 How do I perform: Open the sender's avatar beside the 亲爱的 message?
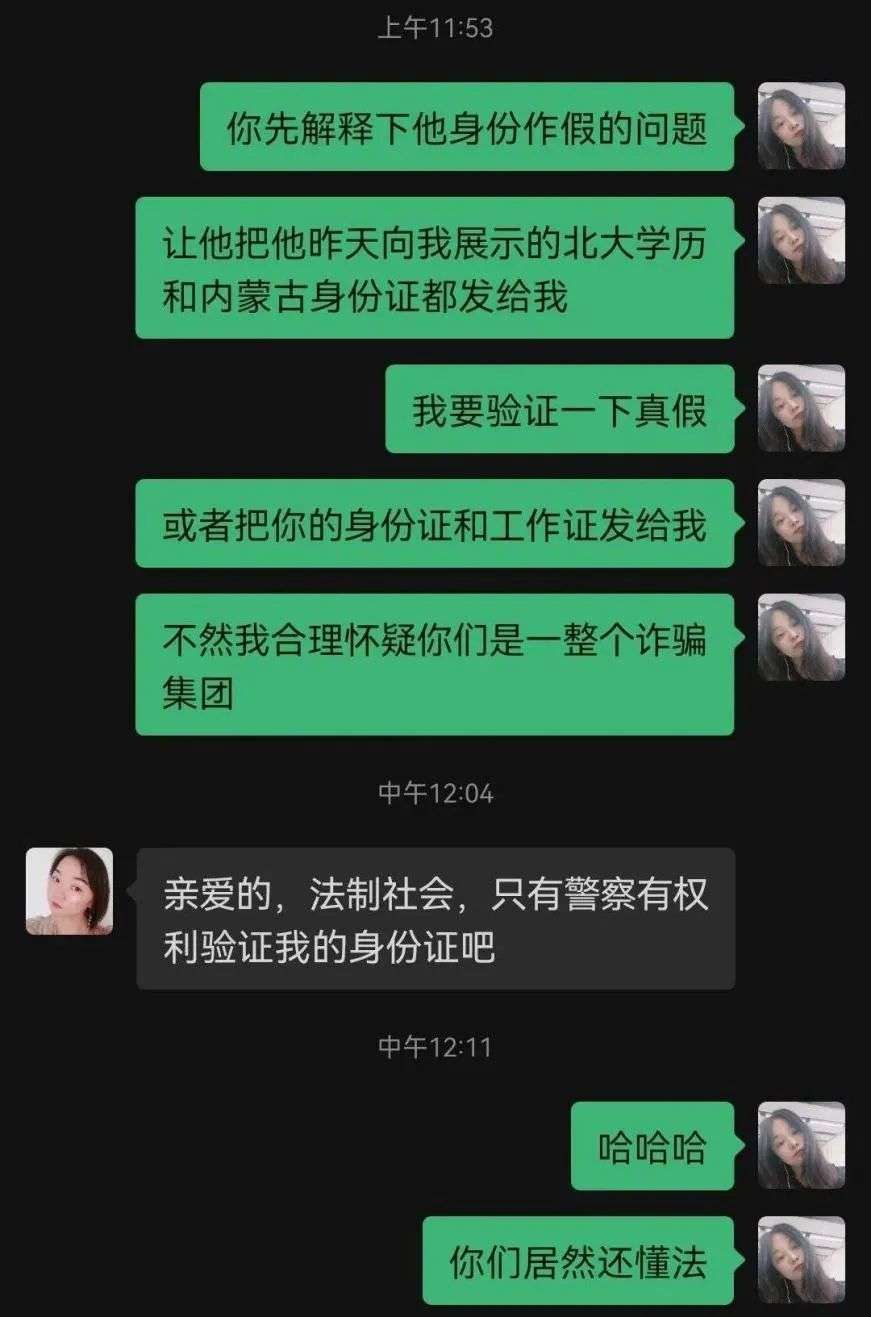[69, 891]
